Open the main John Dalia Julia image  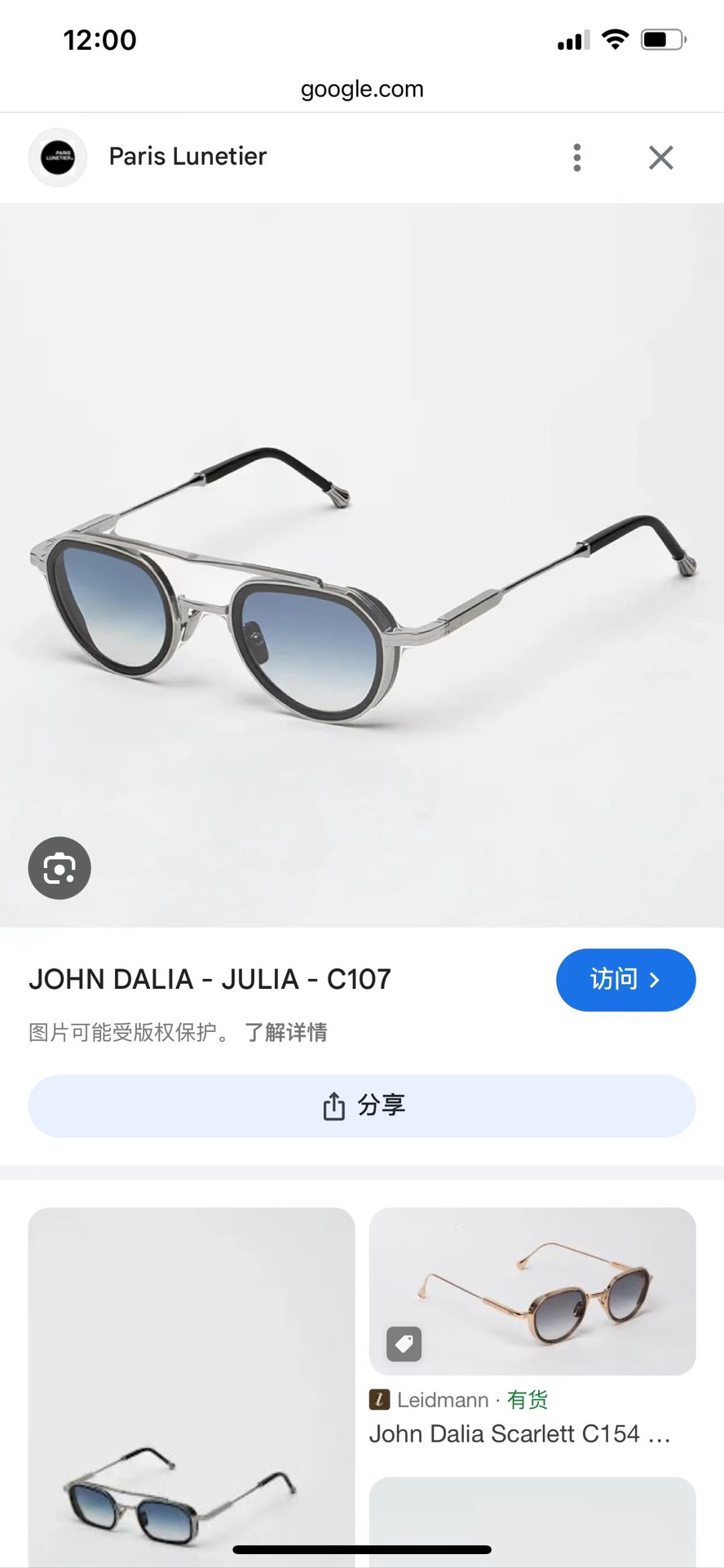pyautogui.click(x=362, y=571)
